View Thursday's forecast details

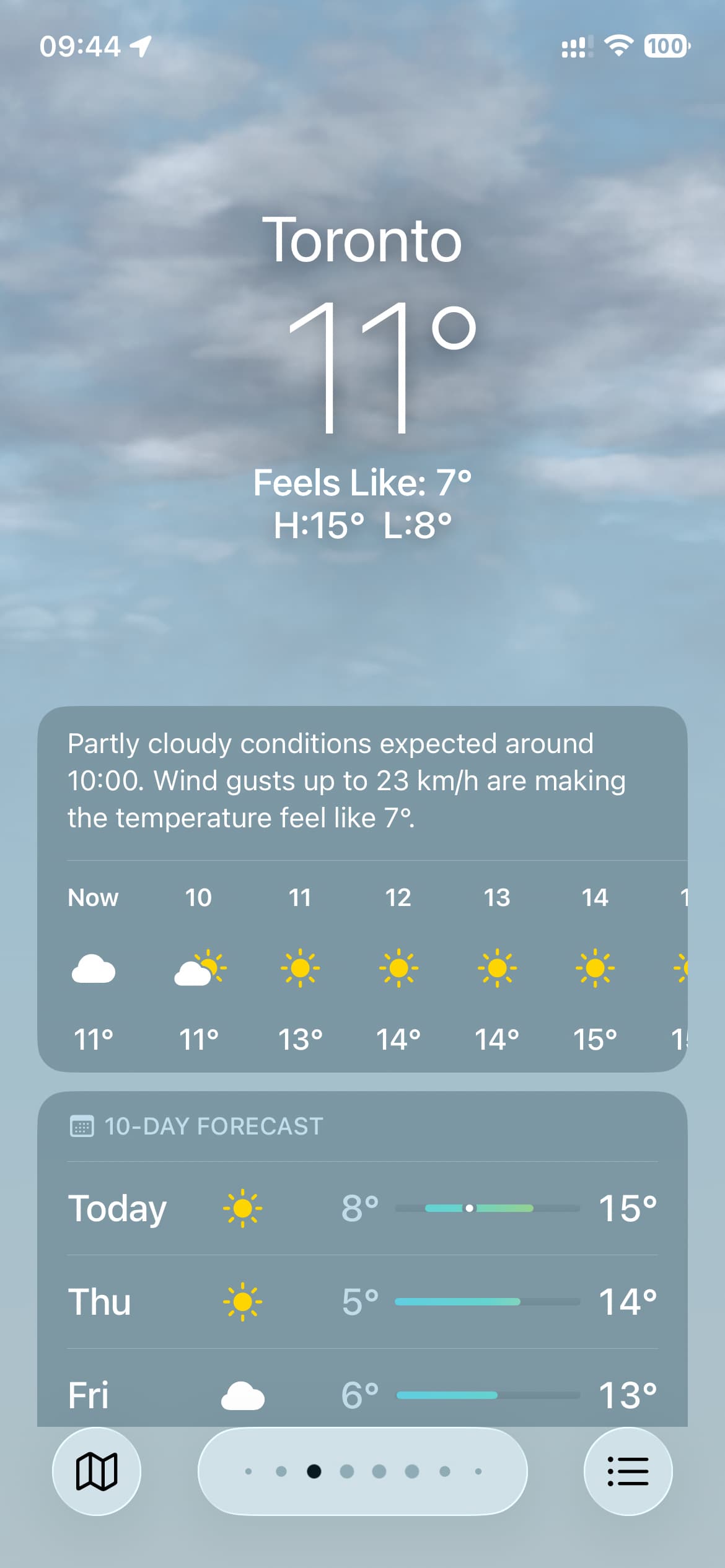pyautogui.click(x=362, y=1302)
